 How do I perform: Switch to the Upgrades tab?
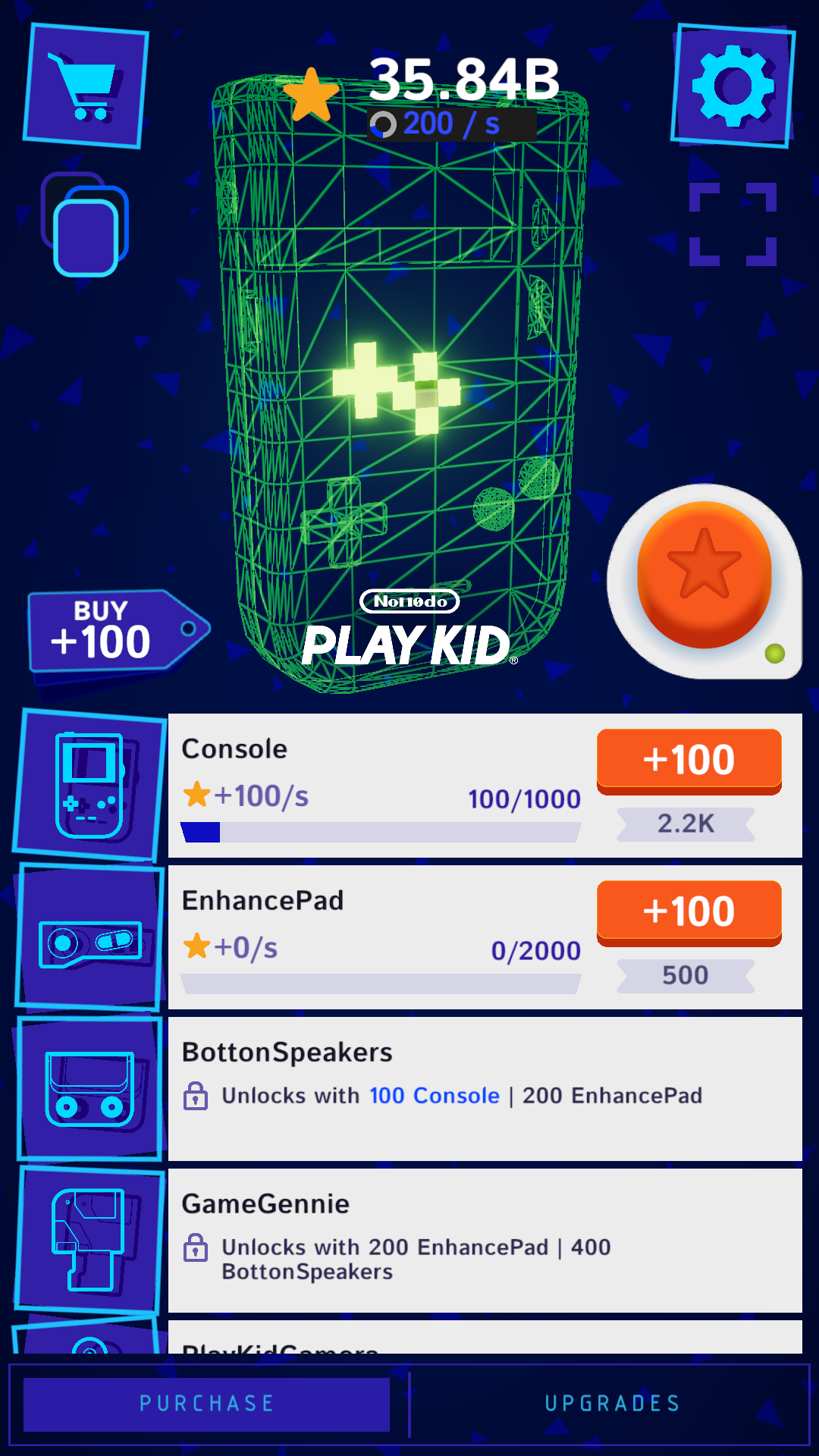[613, 1404]
